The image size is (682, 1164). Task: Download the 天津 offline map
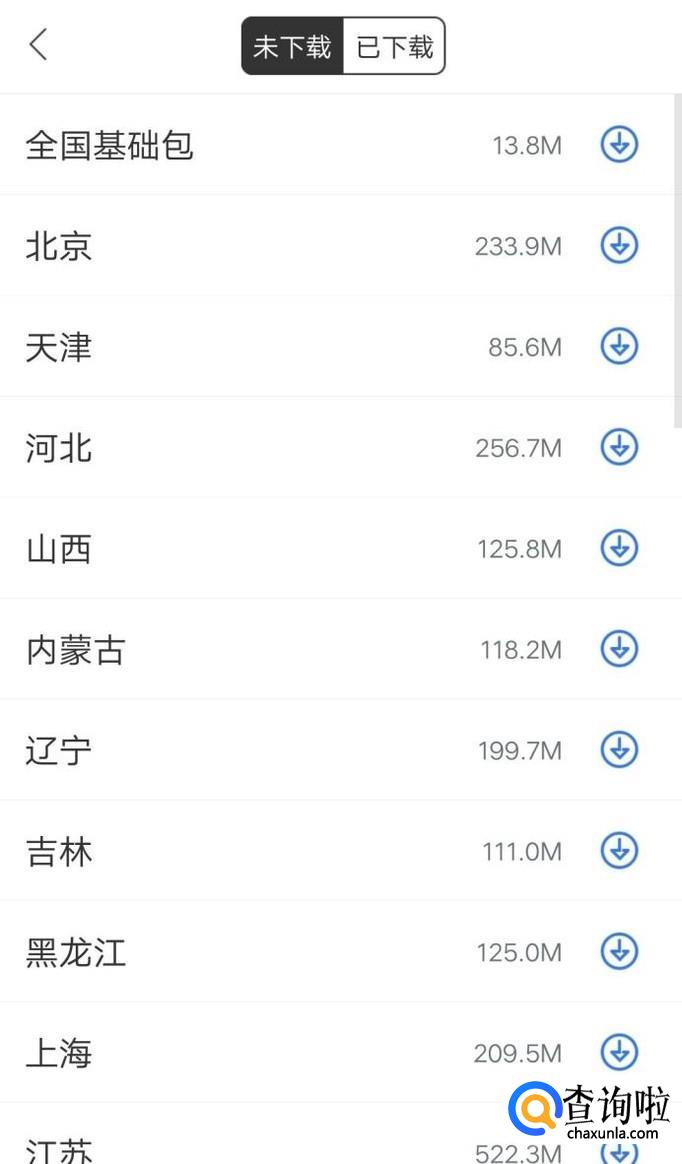619,346
